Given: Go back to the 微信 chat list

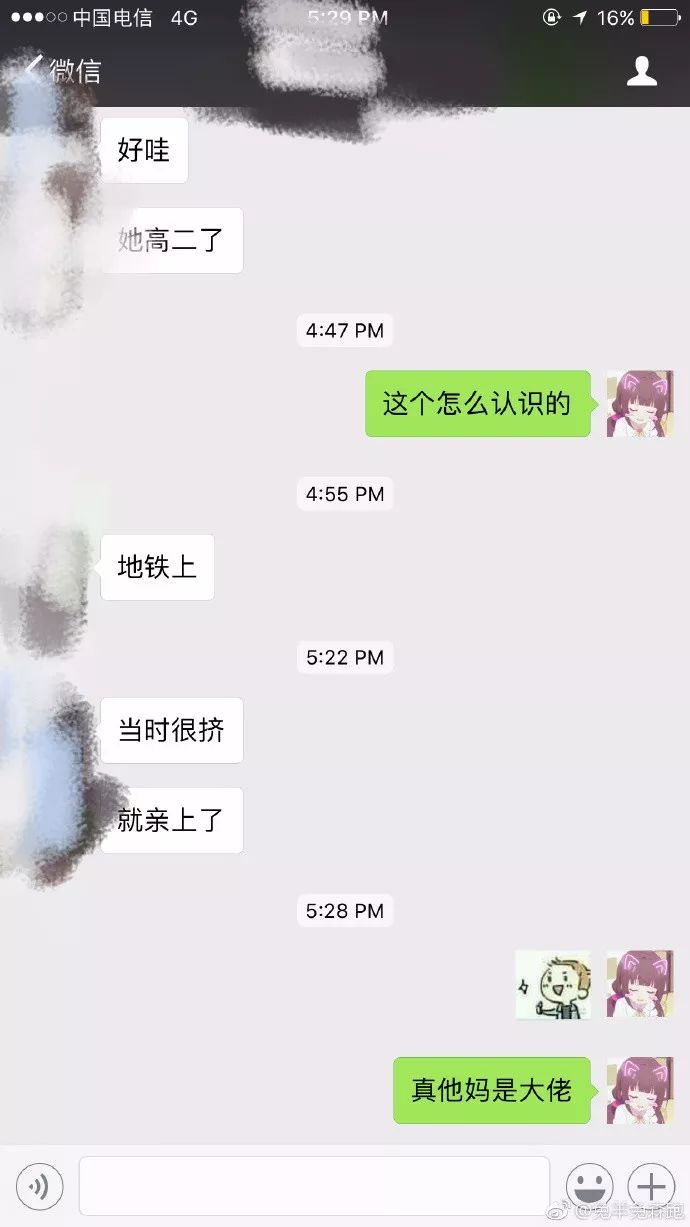Looking at the screenshot, I should (x=62, y=70).
